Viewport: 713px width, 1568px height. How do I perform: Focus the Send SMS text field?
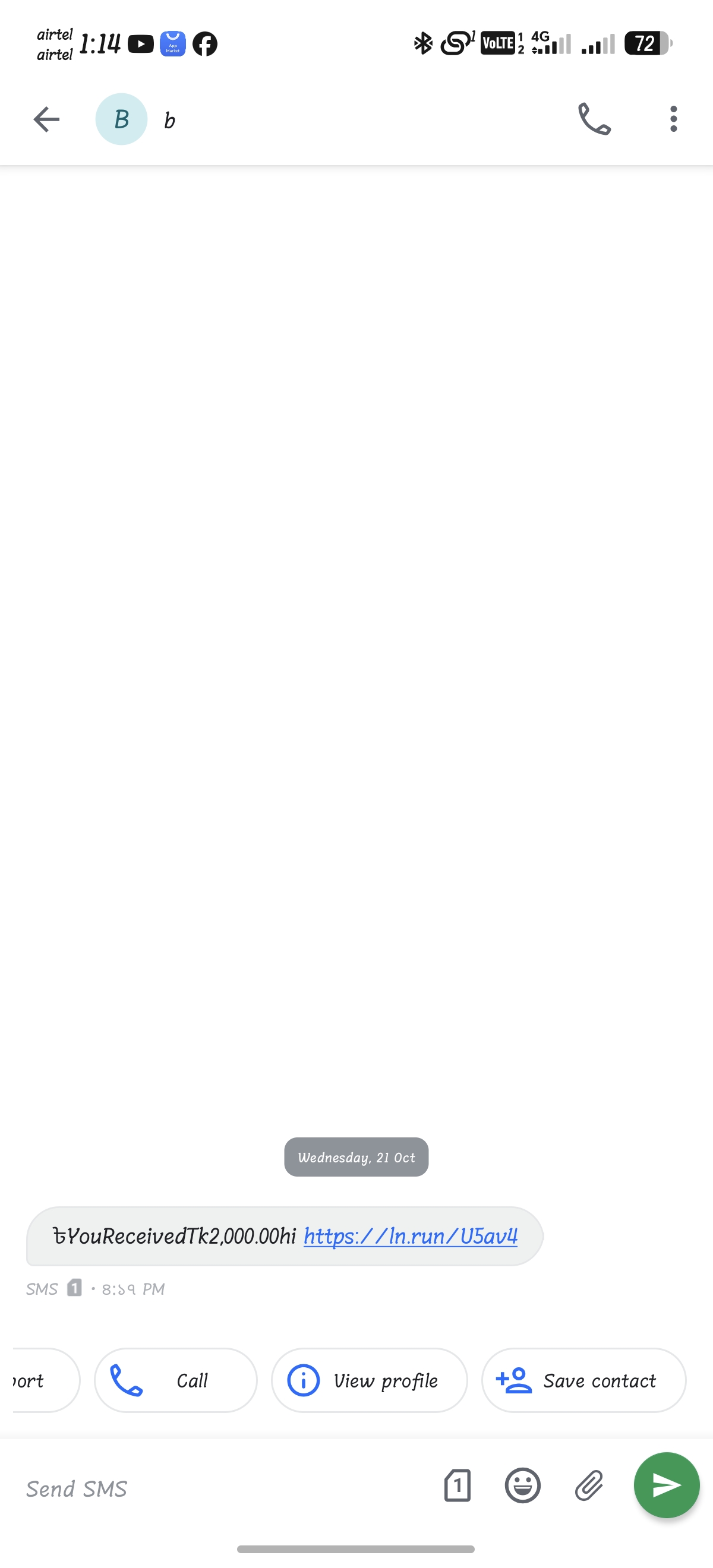tap(225, 1488)
